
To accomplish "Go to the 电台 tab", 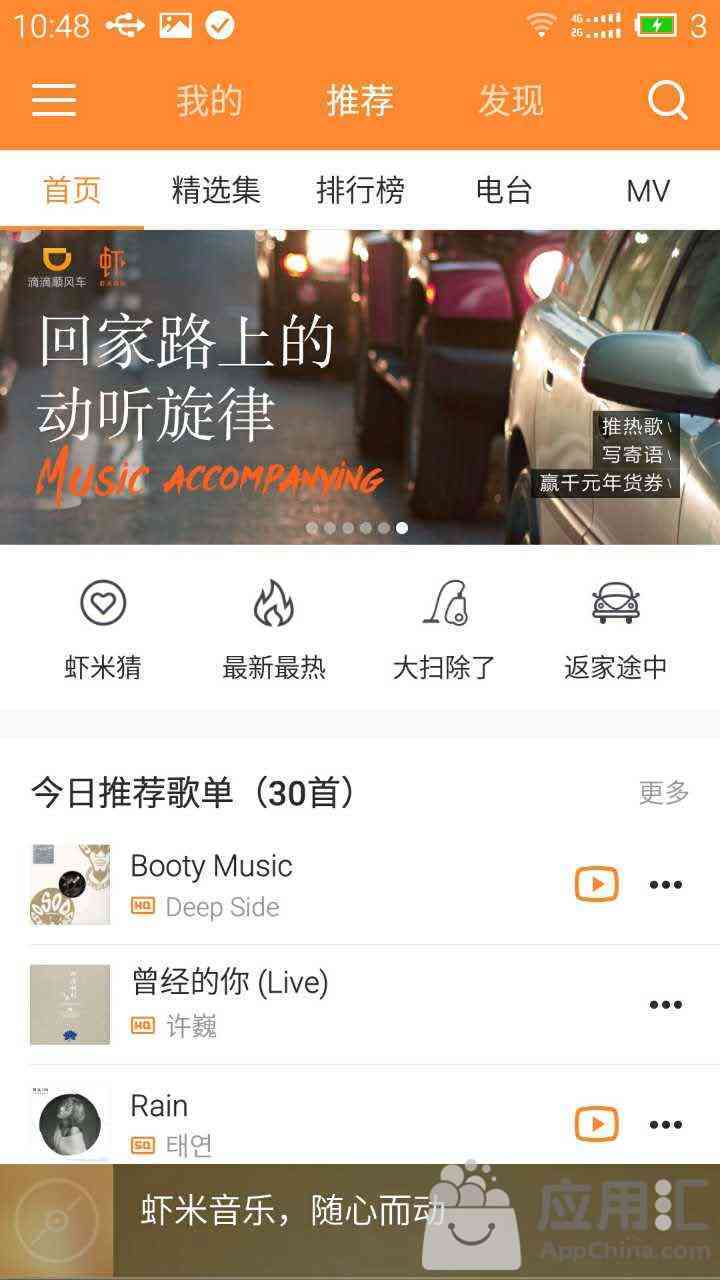I will [504, 190].
